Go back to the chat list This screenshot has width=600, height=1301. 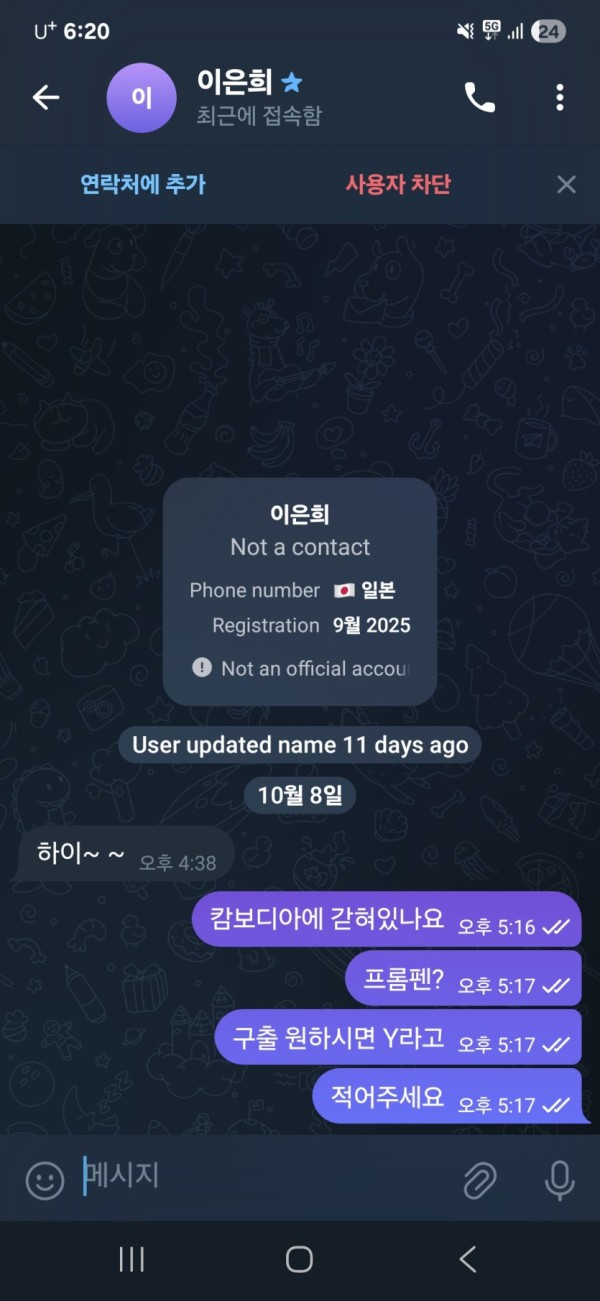click(x=46, y=97)
